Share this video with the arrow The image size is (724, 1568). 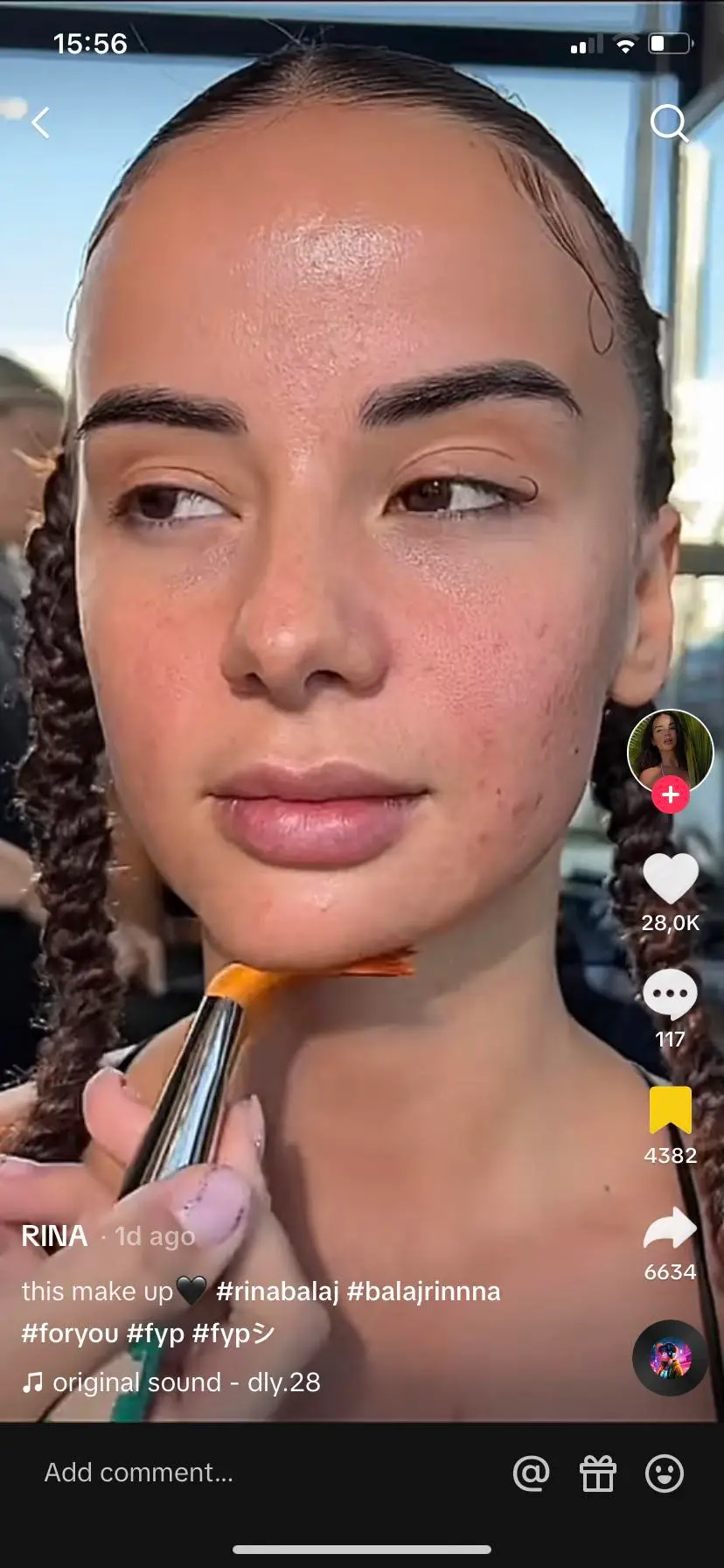(670, 1228)
